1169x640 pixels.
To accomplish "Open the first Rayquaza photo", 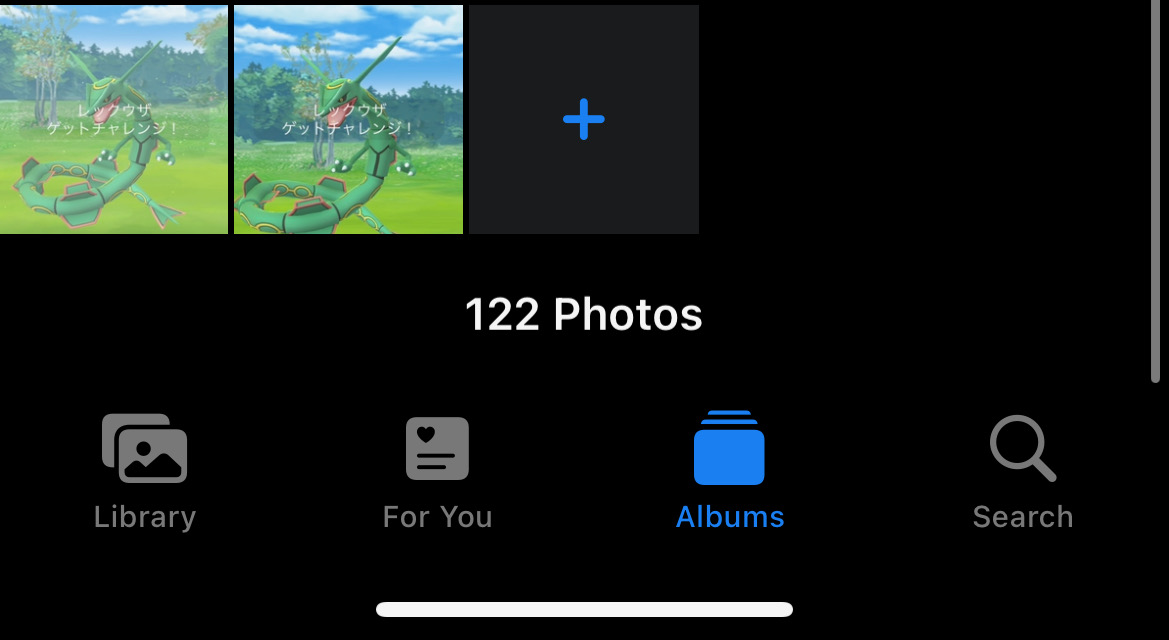I will point(113,120).
